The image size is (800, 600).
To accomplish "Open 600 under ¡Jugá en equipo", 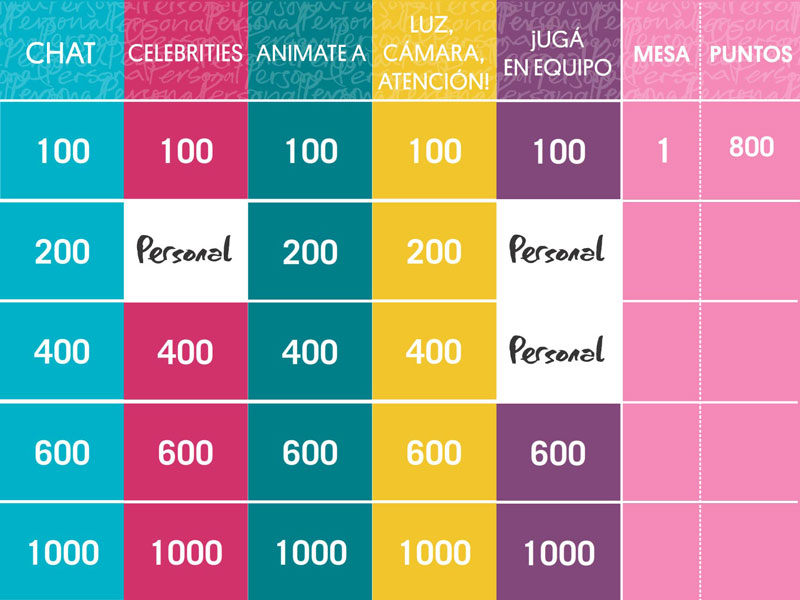I will (558, 452).
